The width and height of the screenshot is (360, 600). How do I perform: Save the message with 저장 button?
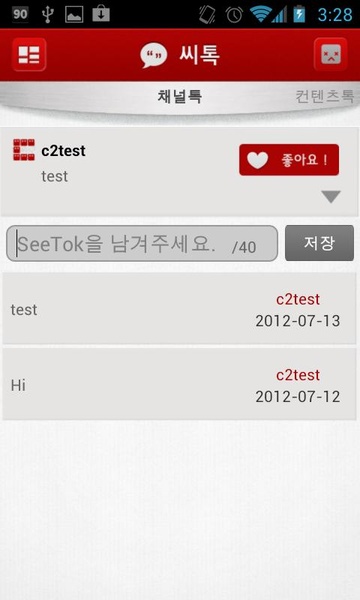(319, 243)
